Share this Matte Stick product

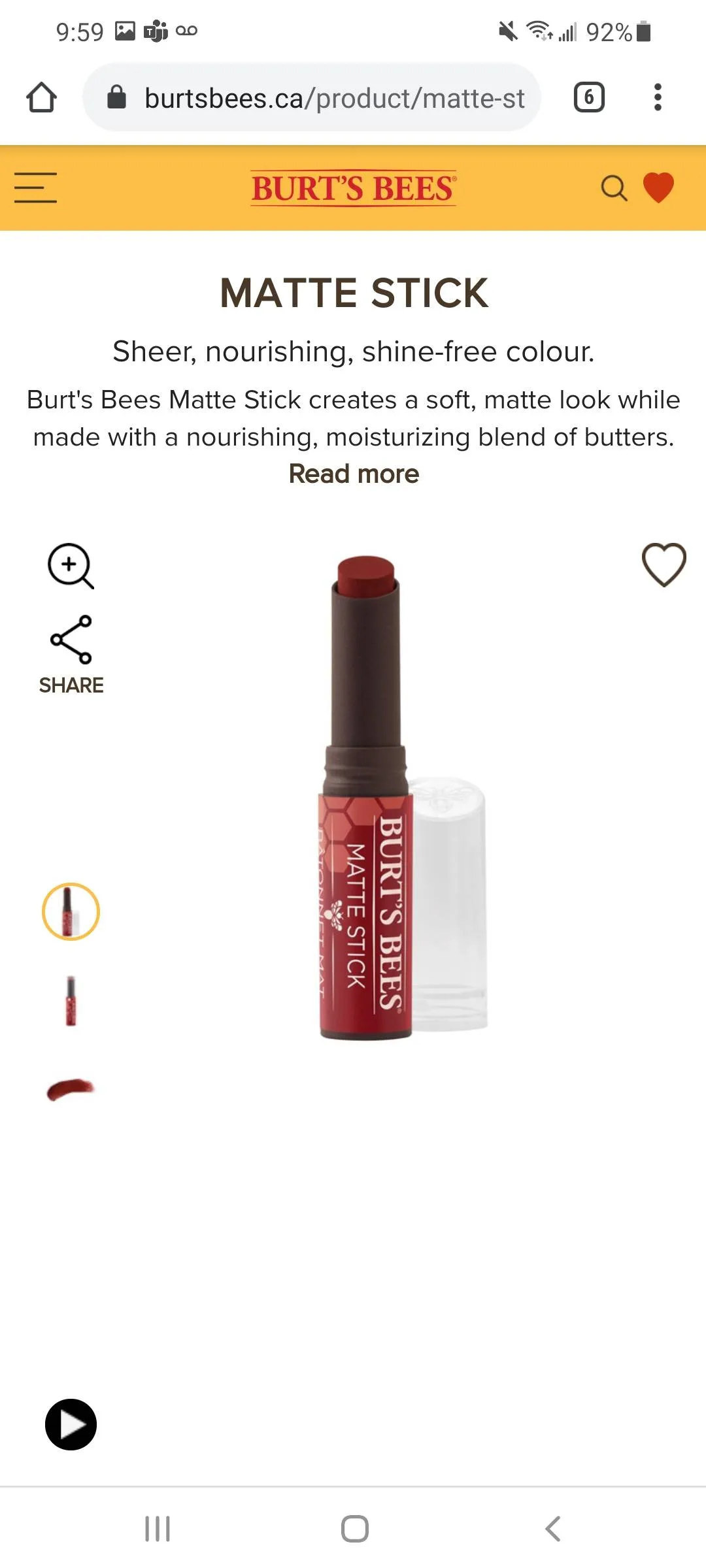click(x=71, y=653)
